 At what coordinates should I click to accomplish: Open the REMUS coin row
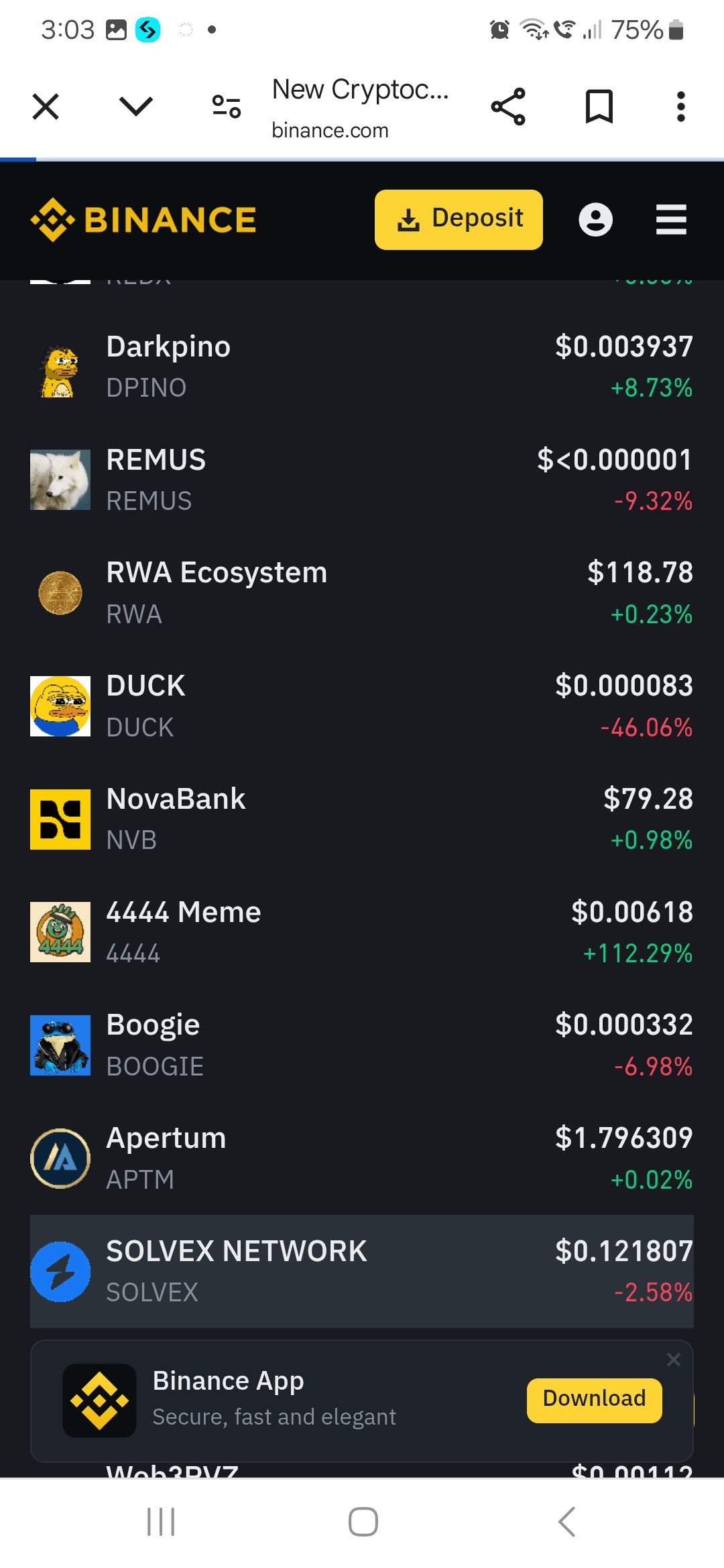pyautogui.click(x=362, y=480)
